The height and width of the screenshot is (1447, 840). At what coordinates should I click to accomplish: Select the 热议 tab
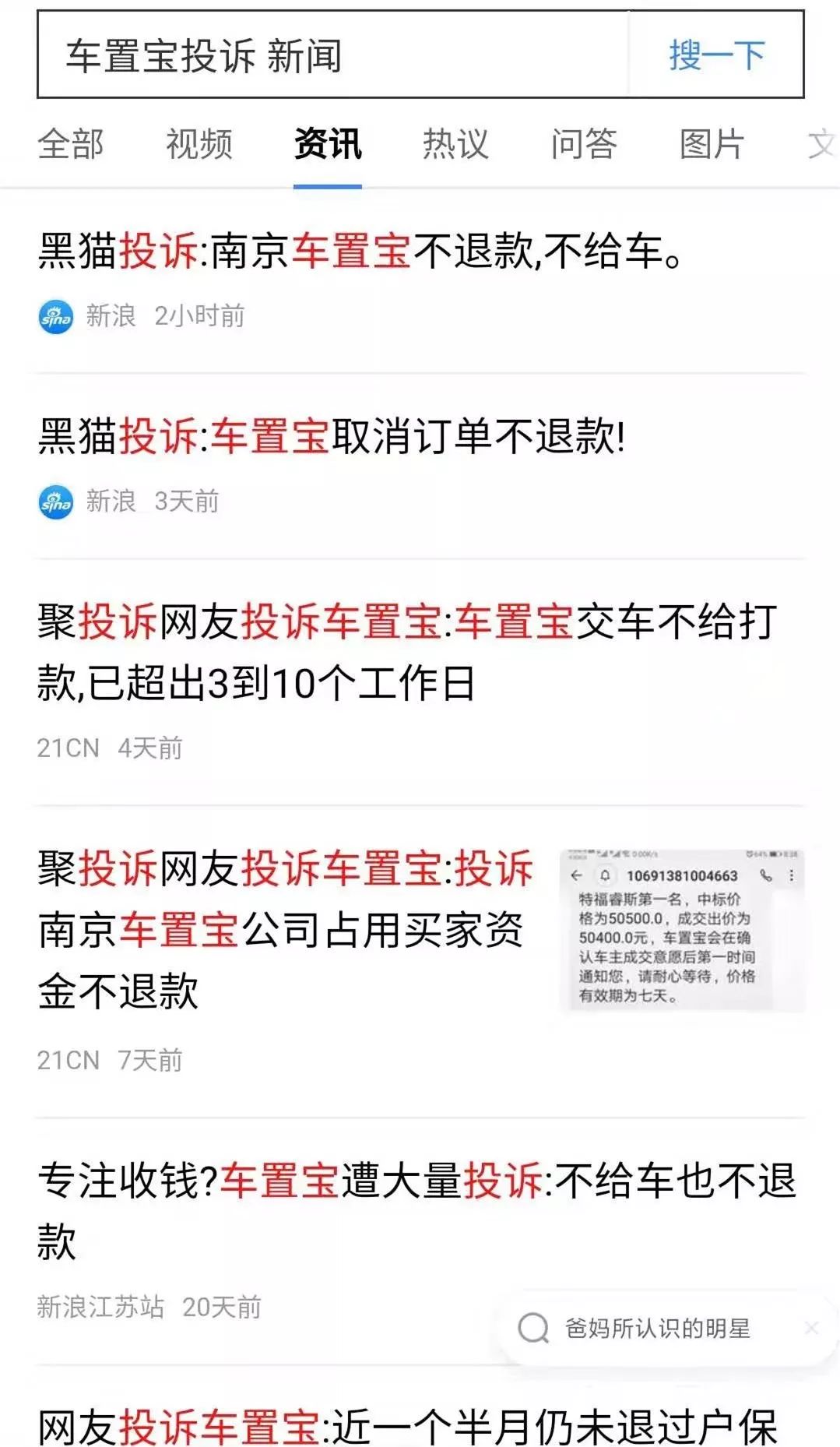[x=455, y=145]
